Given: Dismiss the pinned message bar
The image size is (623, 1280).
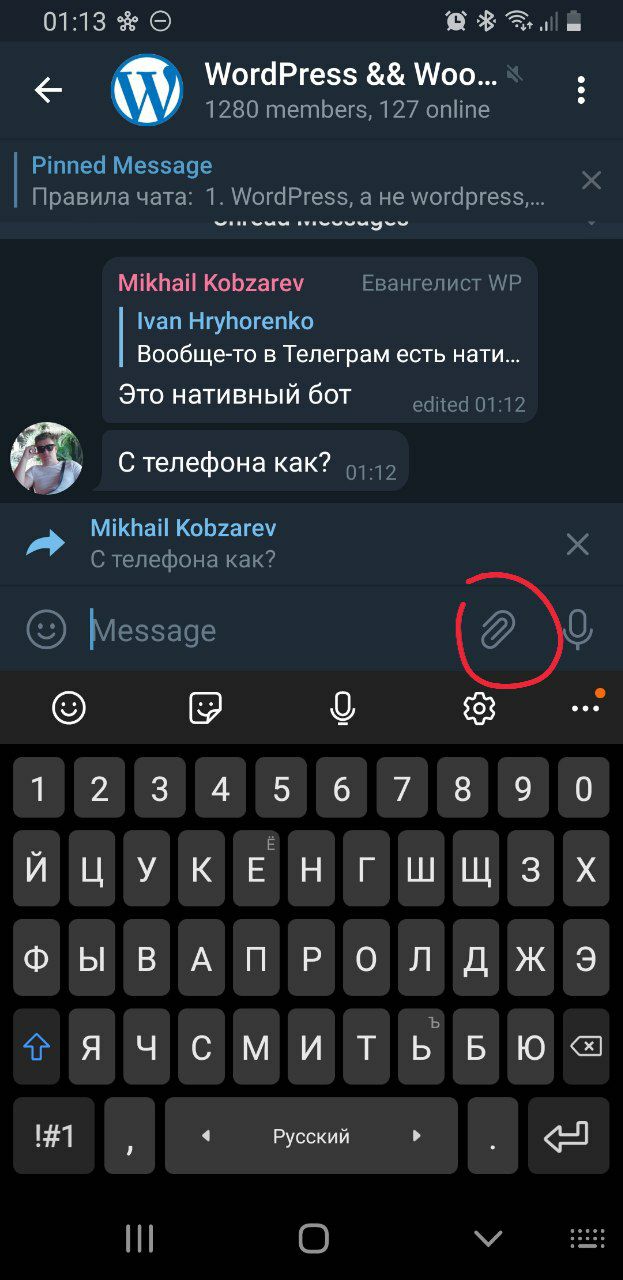Looking at the screenshot, I should click(x=591, y=180).
